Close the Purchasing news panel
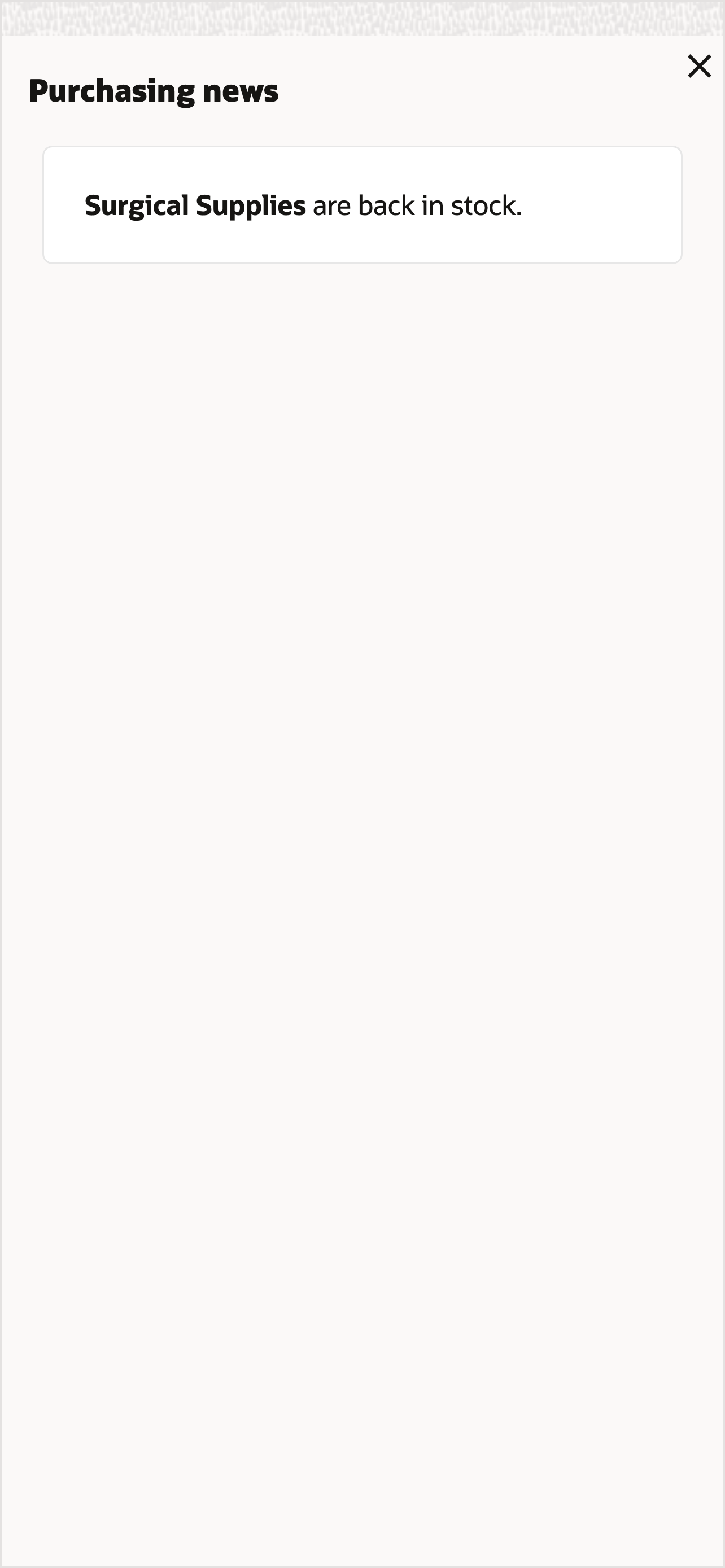Screen dimensions: 725x1568 pyautogui.click(x=699, y=67)
